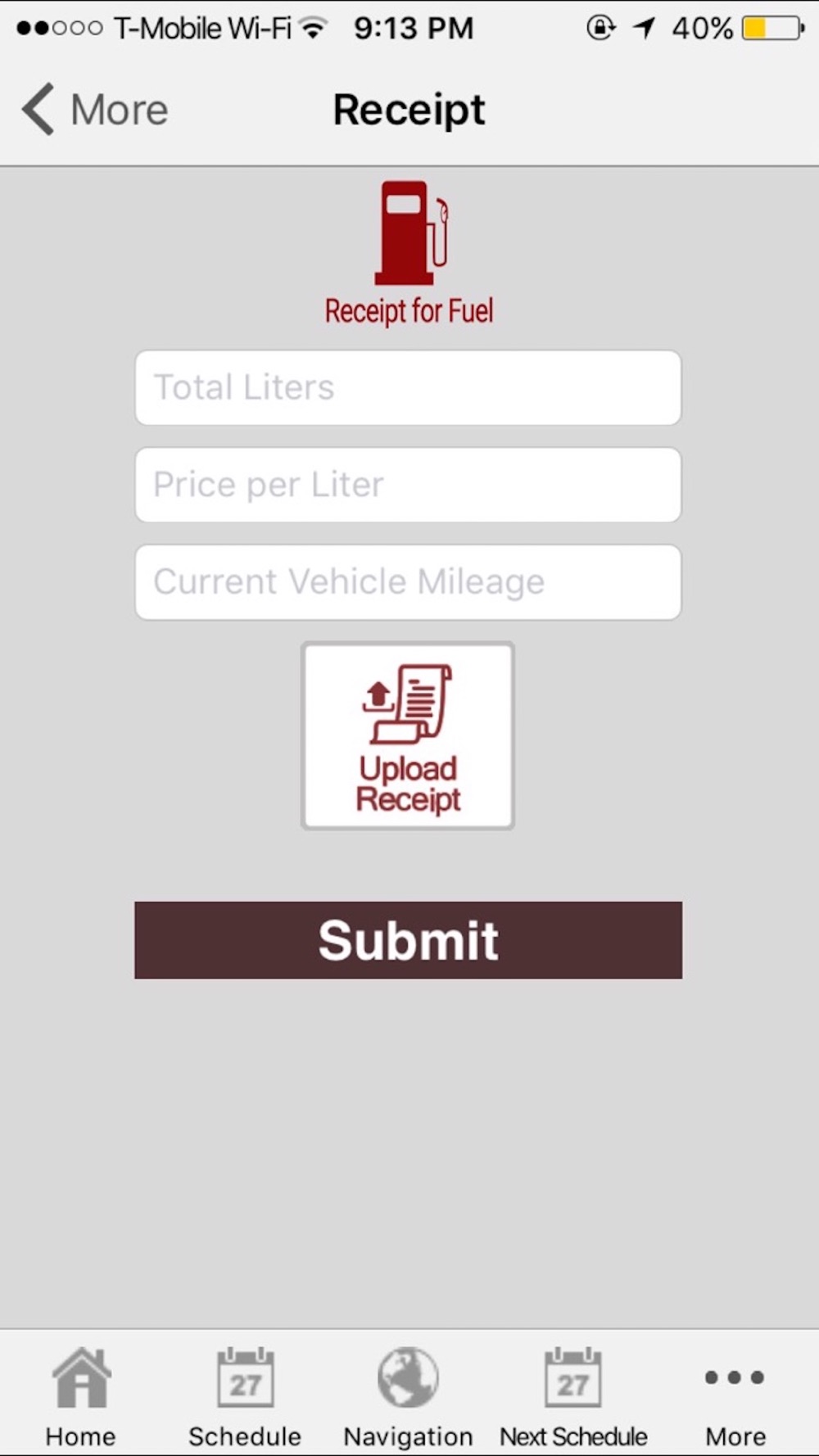Open the Schedule tab
Screen dimensions: 819x1456
(x=245, y=1397)
